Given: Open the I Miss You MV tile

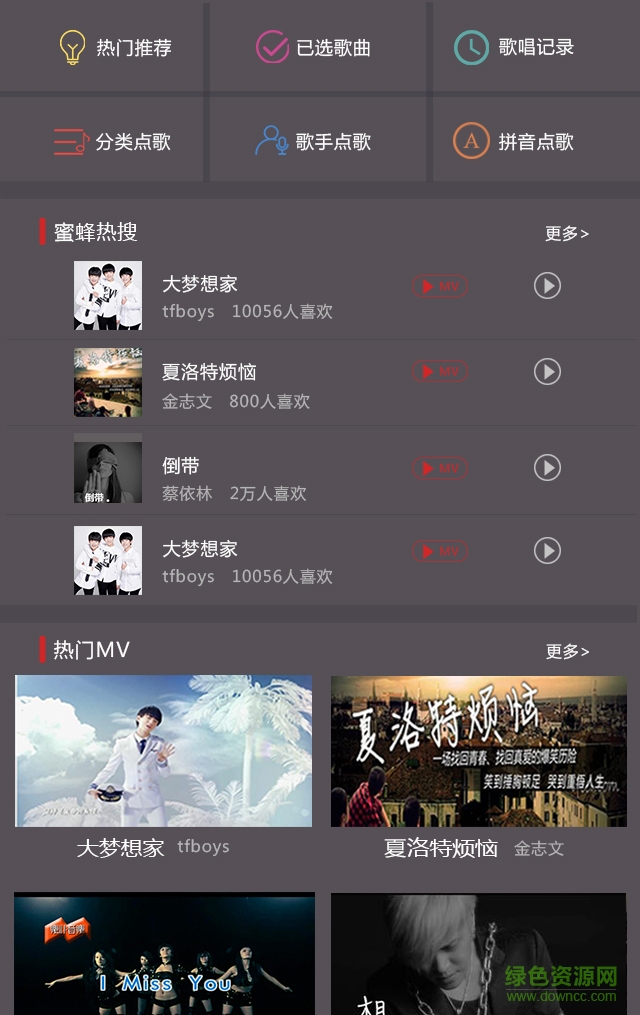Looking at the screenshot, I should [x=164, y=953].
